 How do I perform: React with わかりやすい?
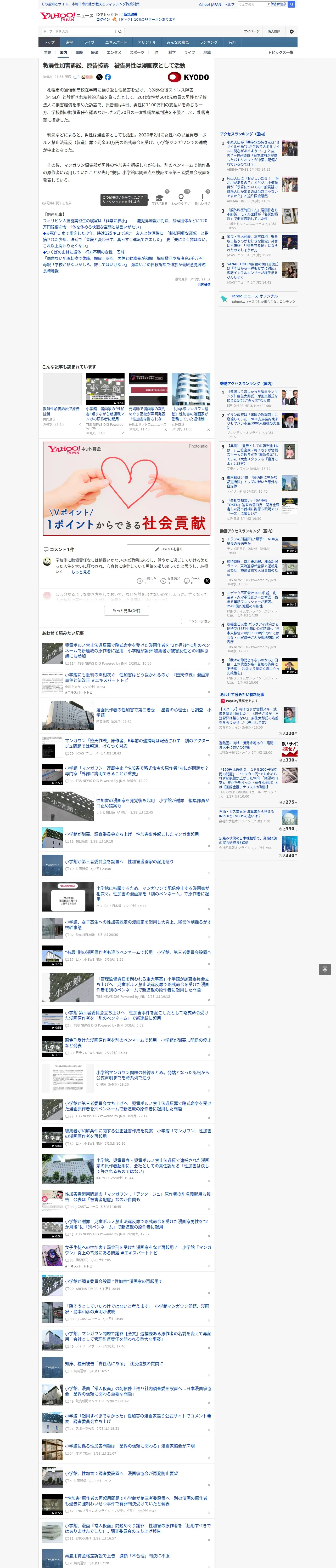pyautogui.click(x=181, y=200)
